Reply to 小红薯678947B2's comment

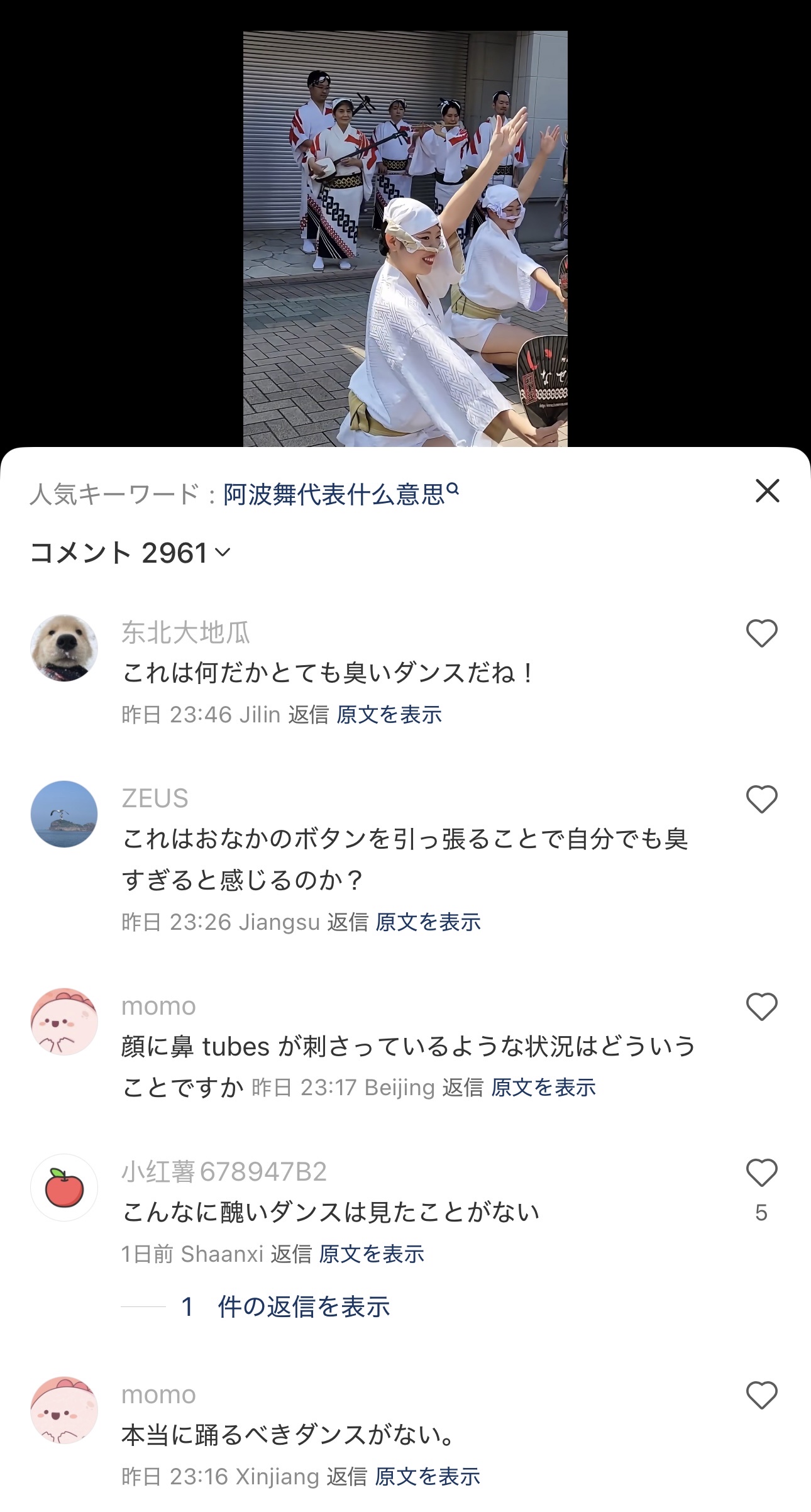point(290,1254)
